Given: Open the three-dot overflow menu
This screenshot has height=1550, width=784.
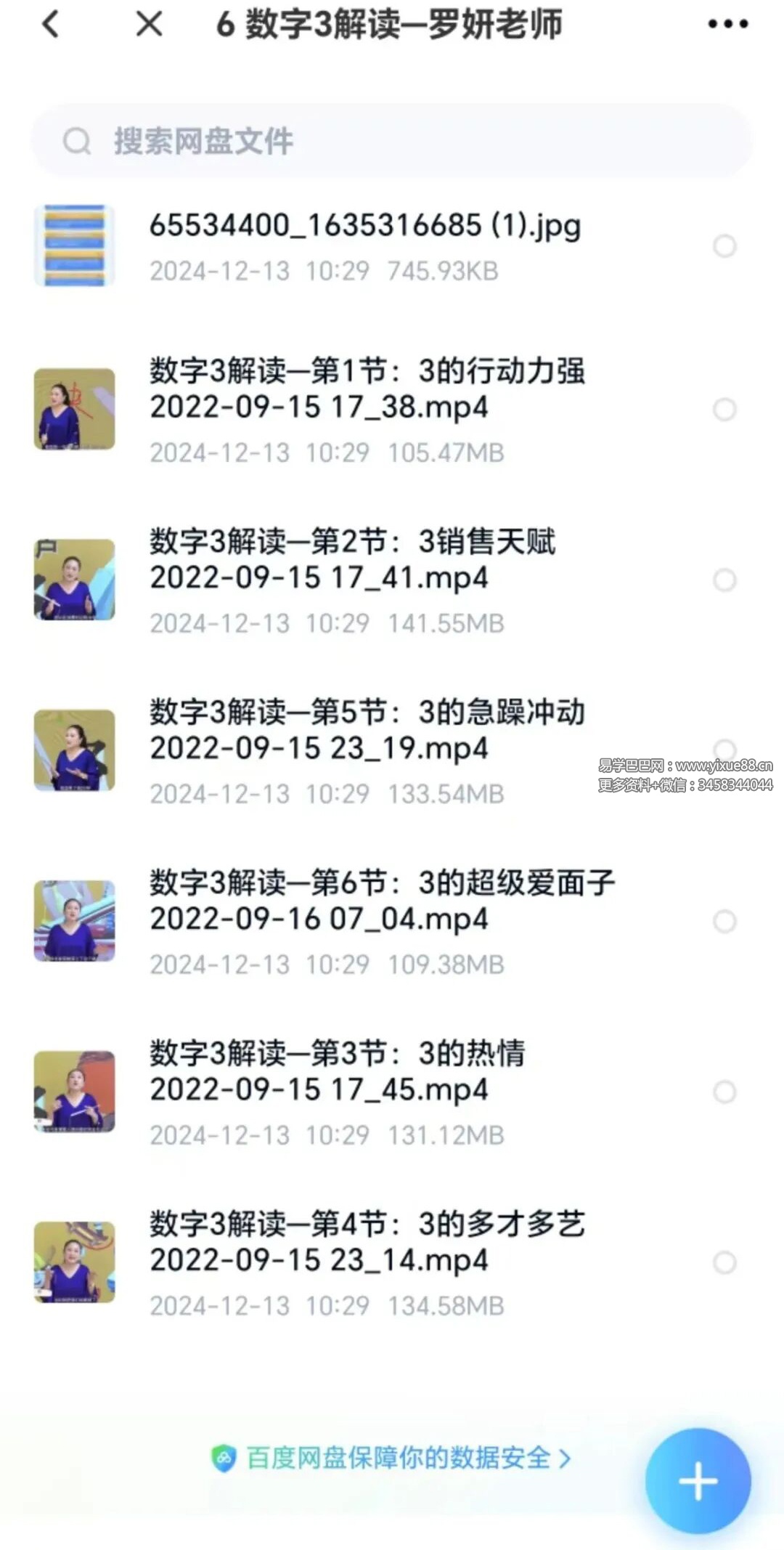Looking at the screenshot, I should [x=727, y=25].
